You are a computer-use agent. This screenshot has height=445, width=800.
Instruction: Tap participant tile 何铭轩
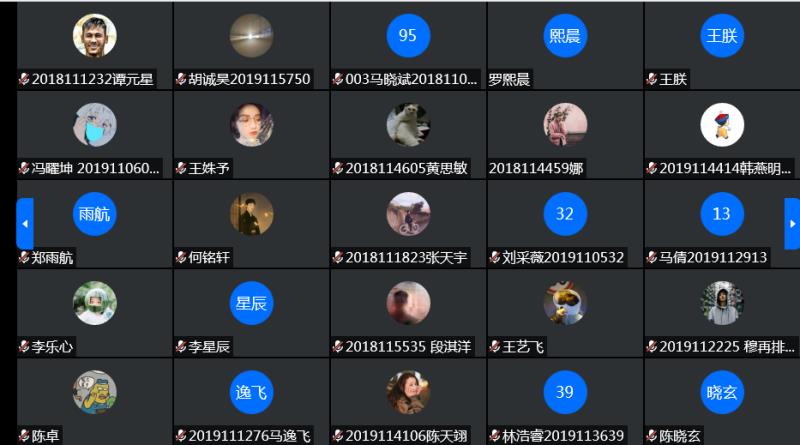tap(251, 223)
